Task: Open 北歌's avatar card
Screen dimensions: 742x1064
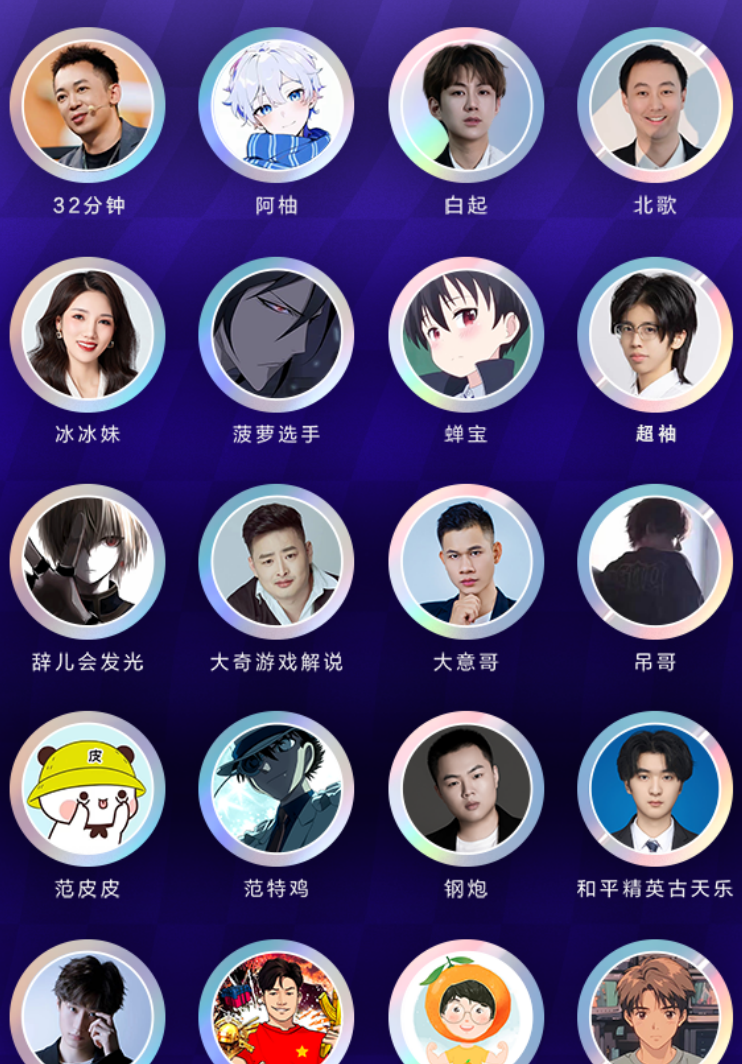Action: click(x=654, y=105)
